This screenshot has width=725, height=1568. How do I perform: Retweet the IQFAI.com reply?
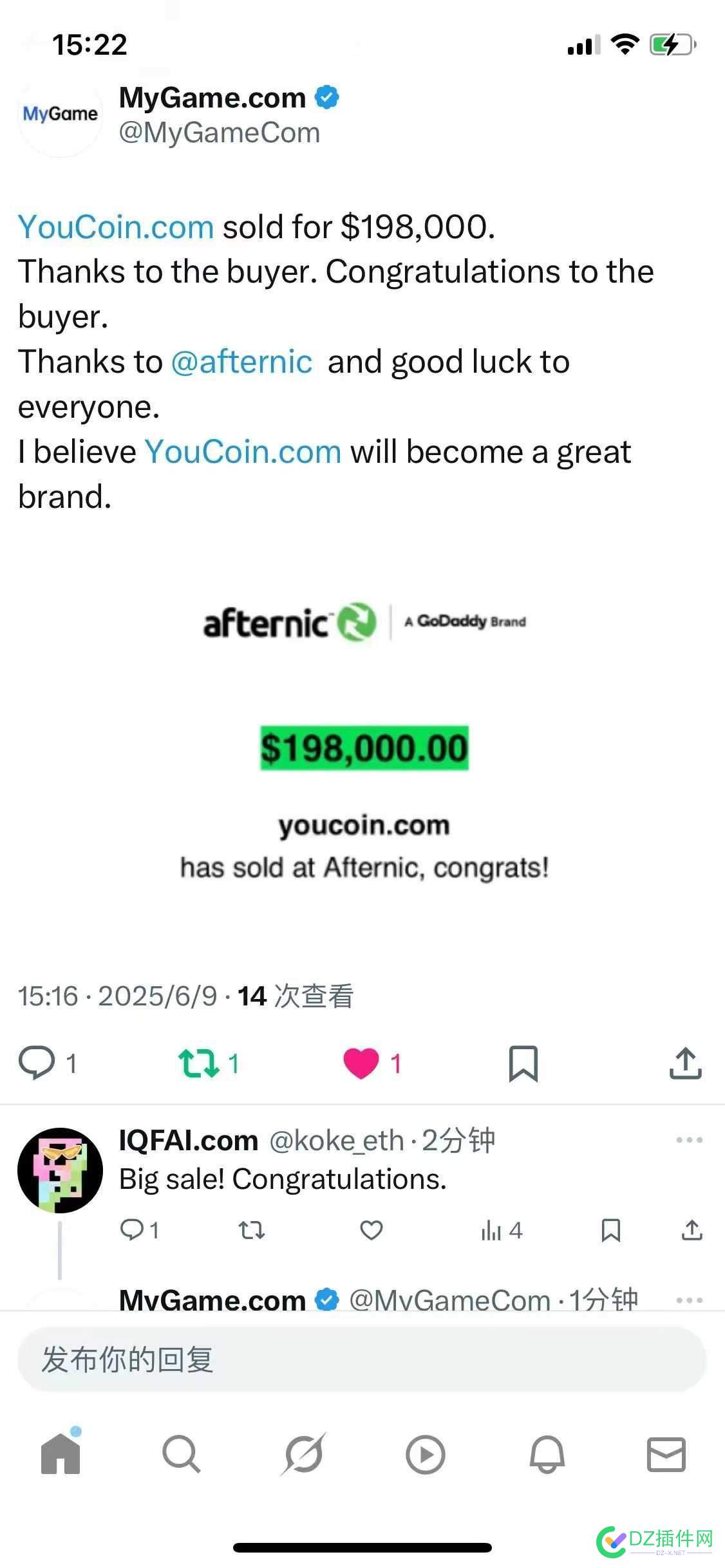click(x=252, y=1230)
